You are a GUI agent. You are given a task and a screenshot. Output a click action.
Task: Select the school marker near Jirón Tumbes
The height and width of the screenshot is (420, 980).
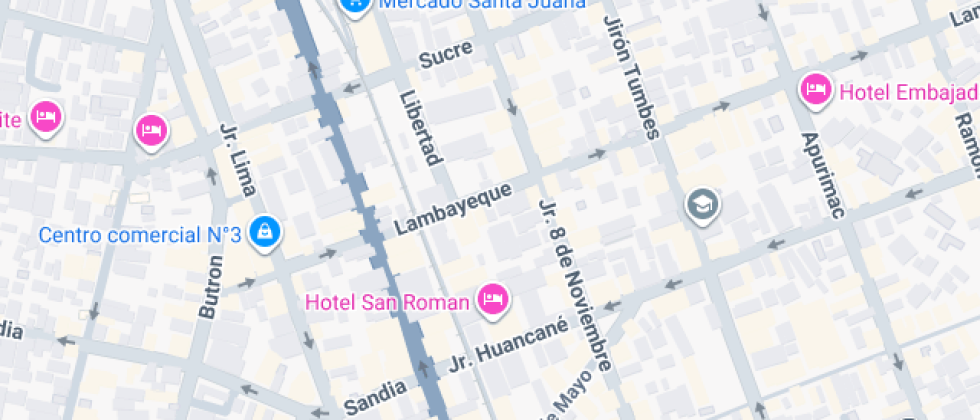pos(702,206)
